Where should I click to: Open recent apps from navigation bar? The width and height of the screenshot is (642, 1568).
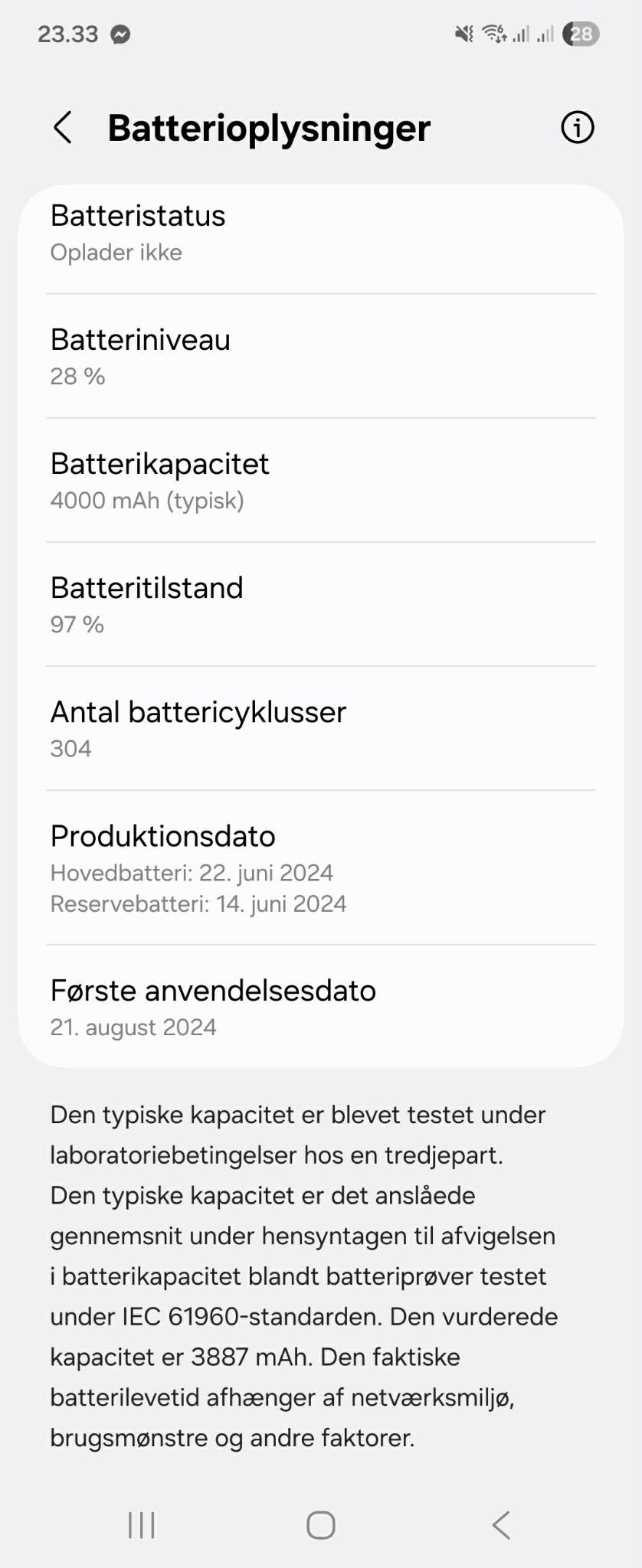click(142, 1524)
